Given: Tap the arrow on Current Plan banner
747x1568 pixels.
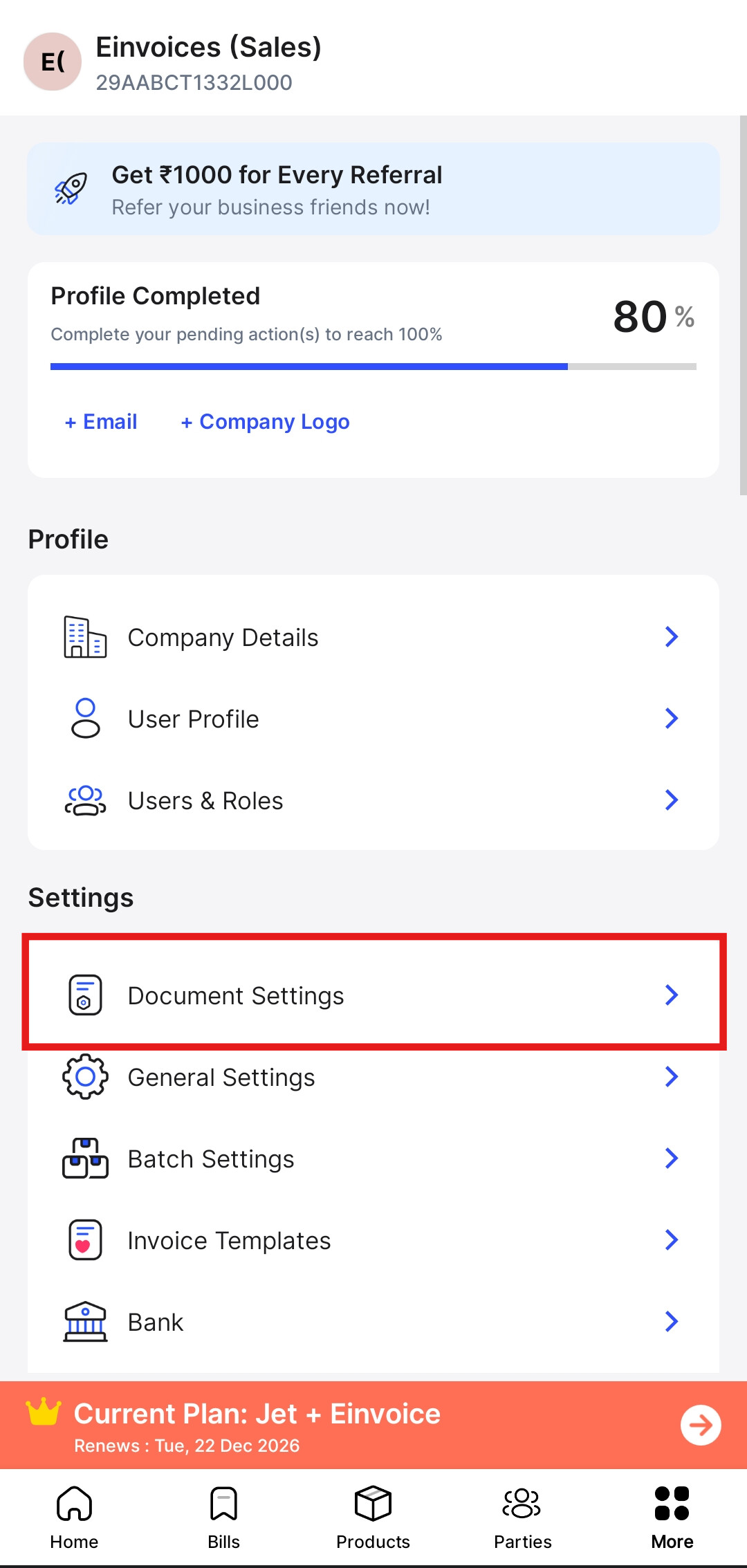Looking at the screenshot, I should [x=700, y=1425].
